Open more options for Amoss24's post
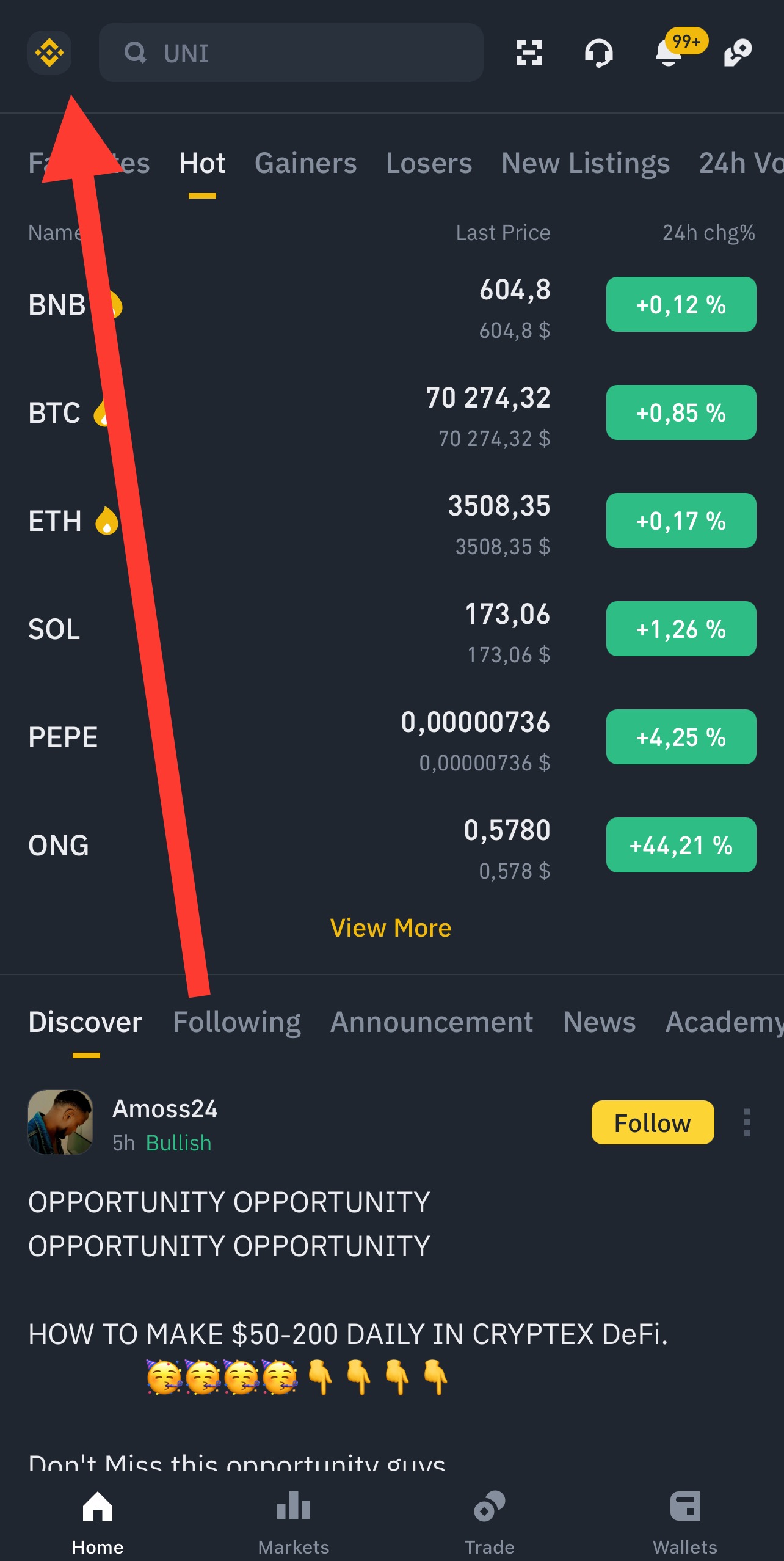The height and width of the screenshot is (1561, 784). 747,1122
